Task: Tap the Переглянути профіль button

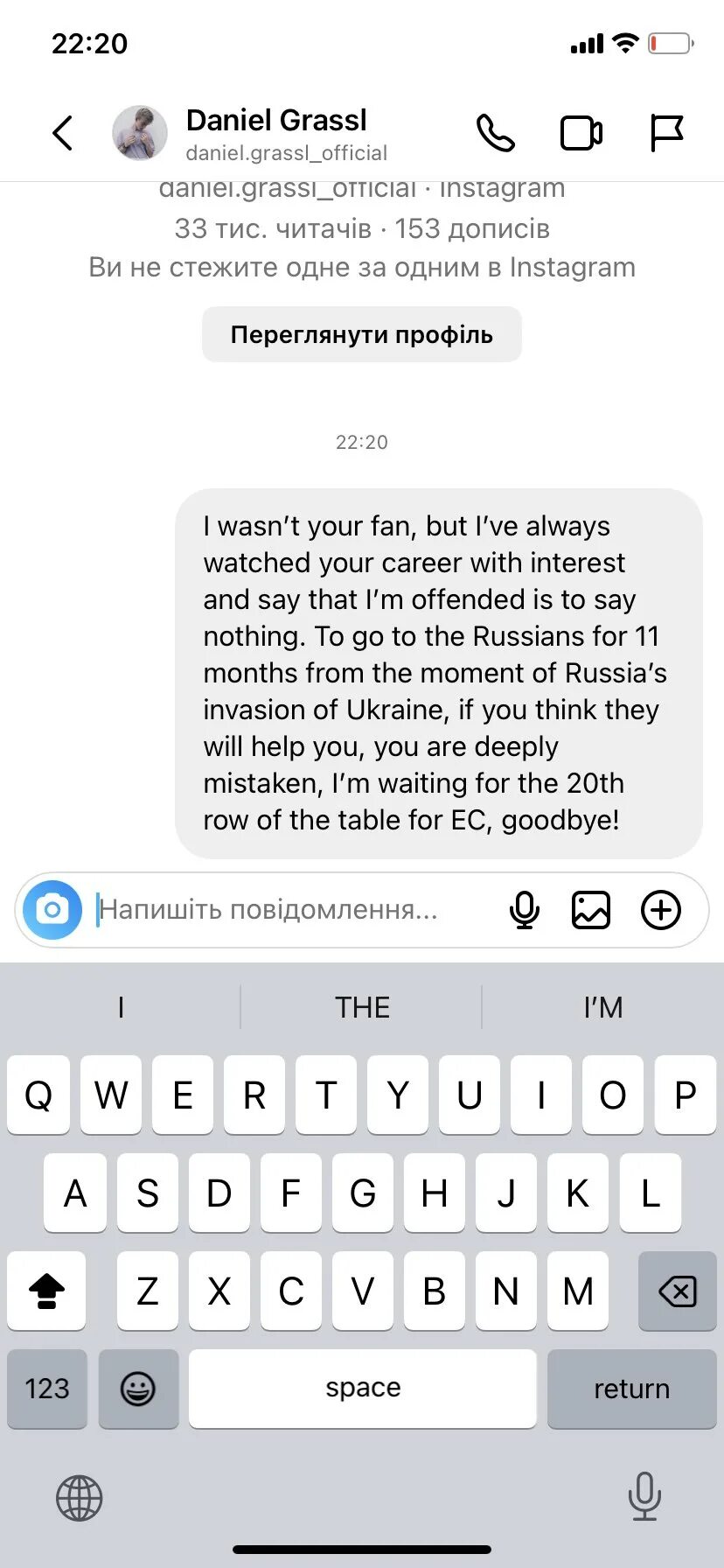Action: (x=362, y=334)
